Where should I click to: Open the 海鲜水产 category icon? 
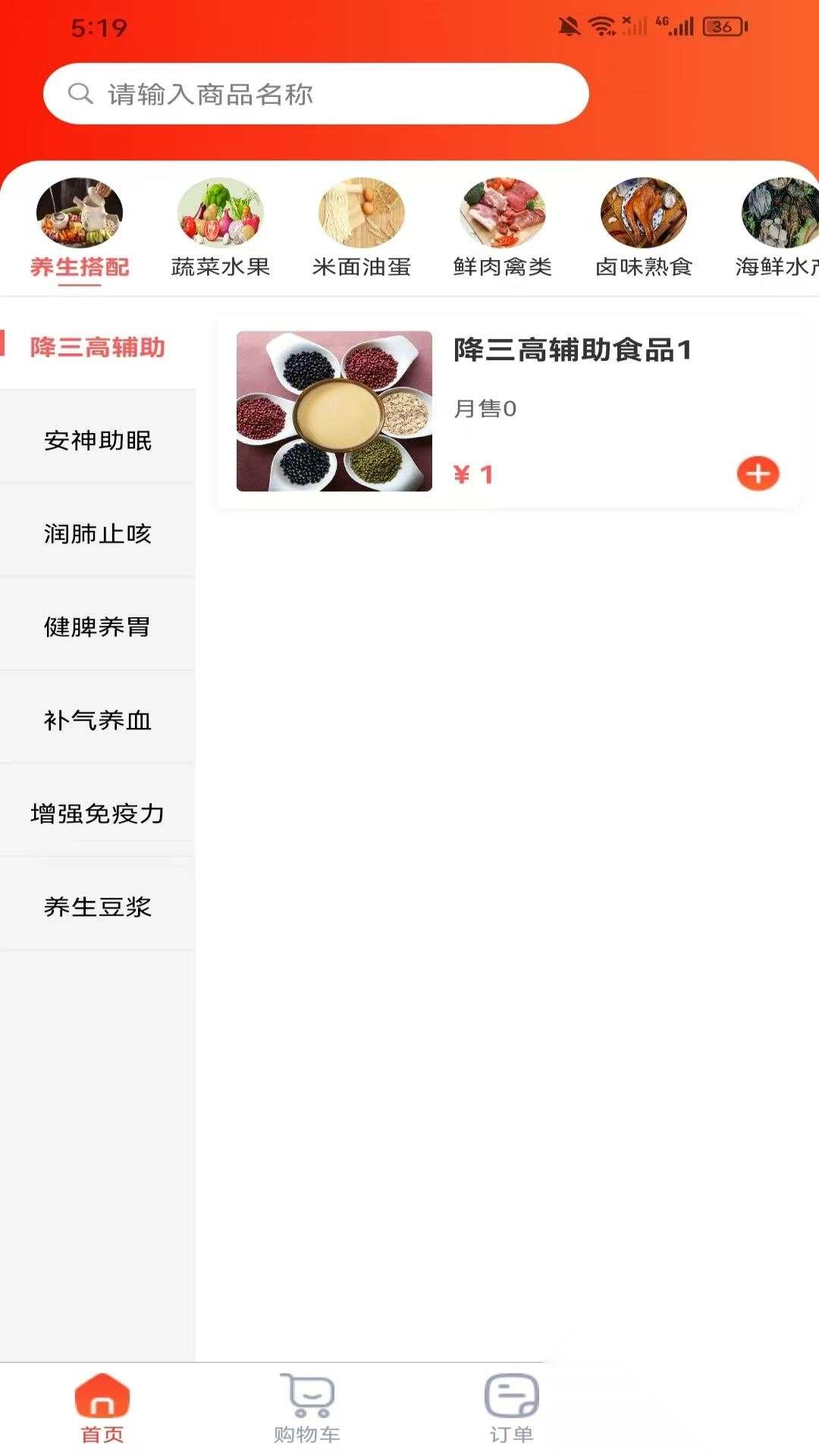pyautogui.click(x=773, y=213)
